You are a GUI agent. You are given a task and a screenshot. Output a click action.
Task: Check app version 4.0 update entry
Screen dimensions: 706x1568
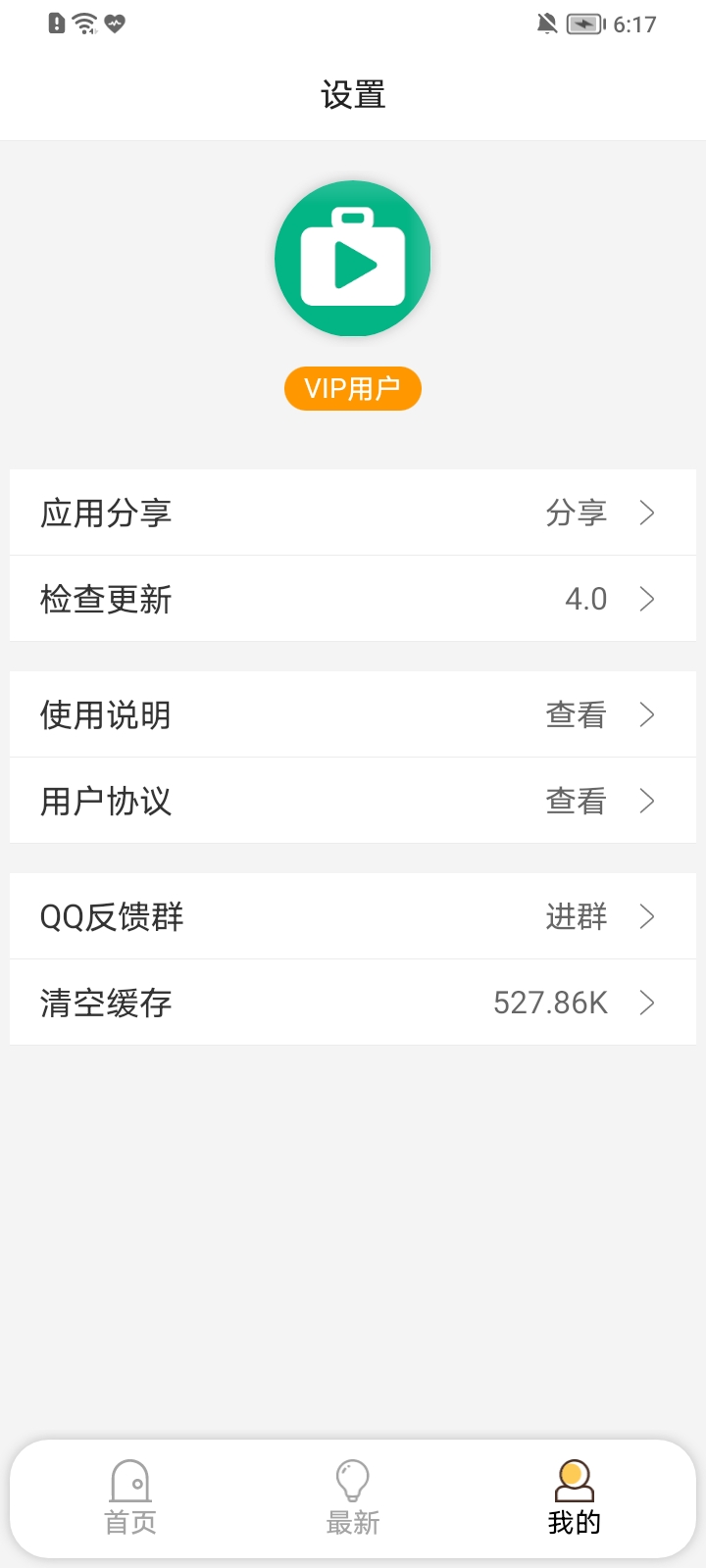pyautogui.click(x=585, y=599)
